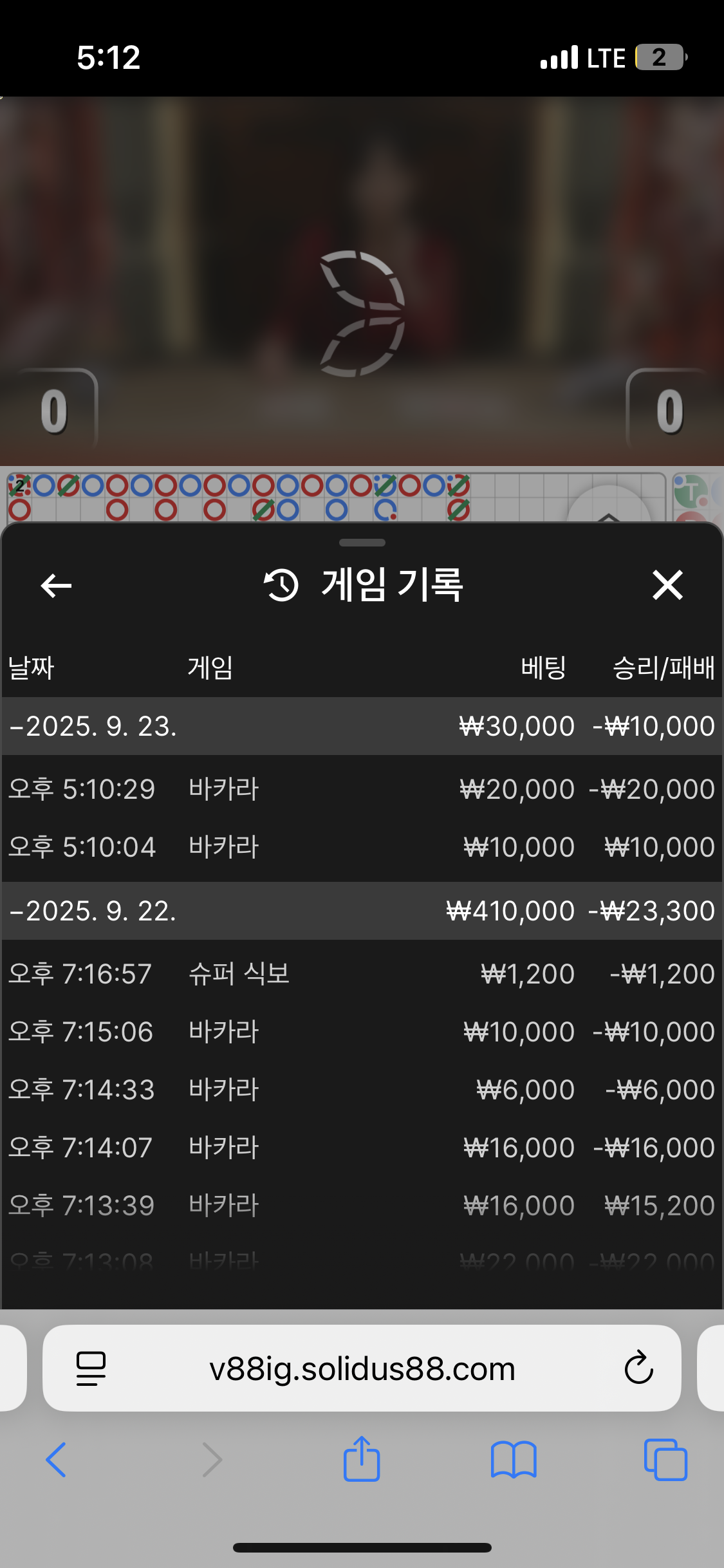Show all open Safari tabs
Image resolution: width=724 pixels, height=1568 pixels.
[x=665, y=1460]
